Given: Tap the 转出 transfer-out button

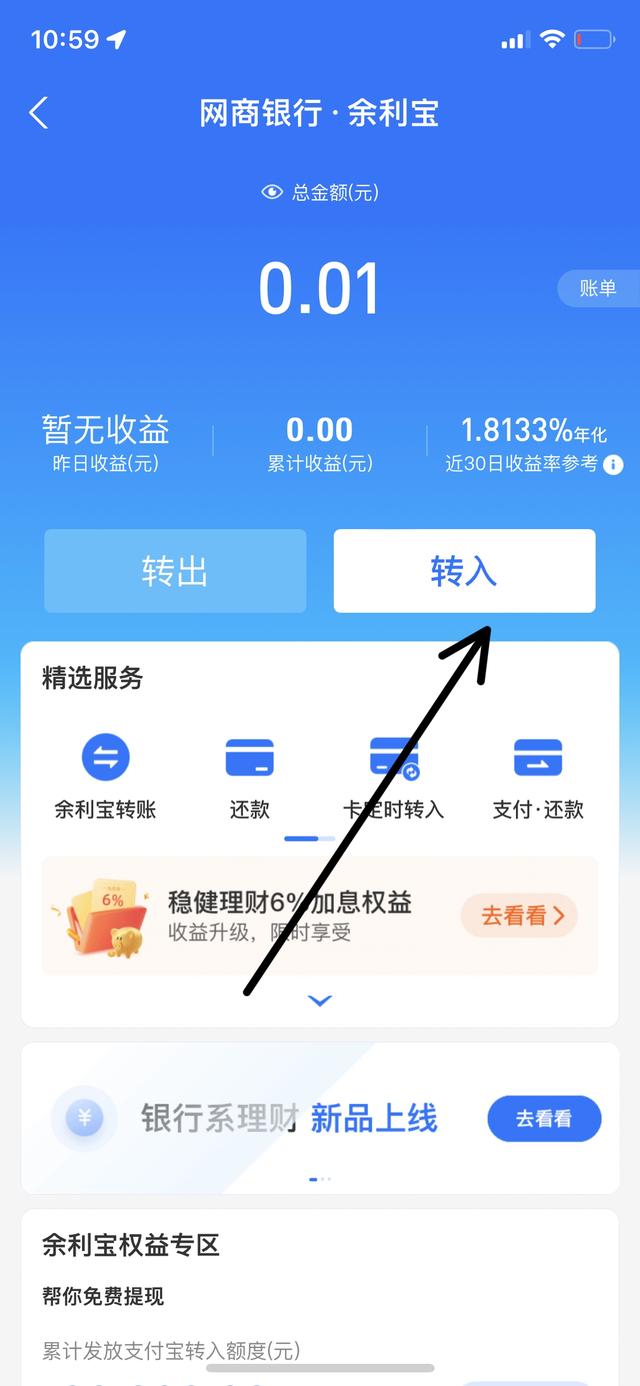Looking at the screenshot, I should 175,571.
